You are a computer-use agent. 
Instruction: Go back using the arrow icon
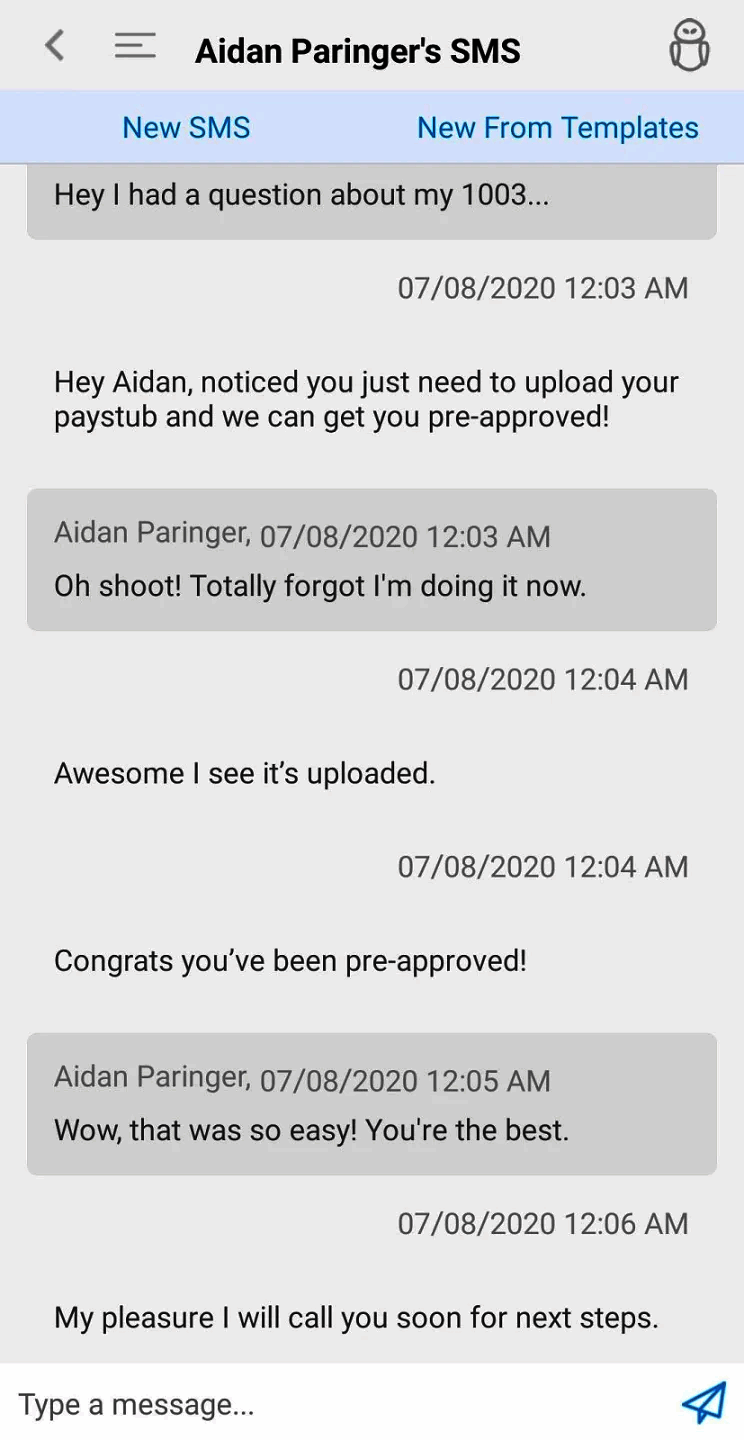click(x=55, y=46)
